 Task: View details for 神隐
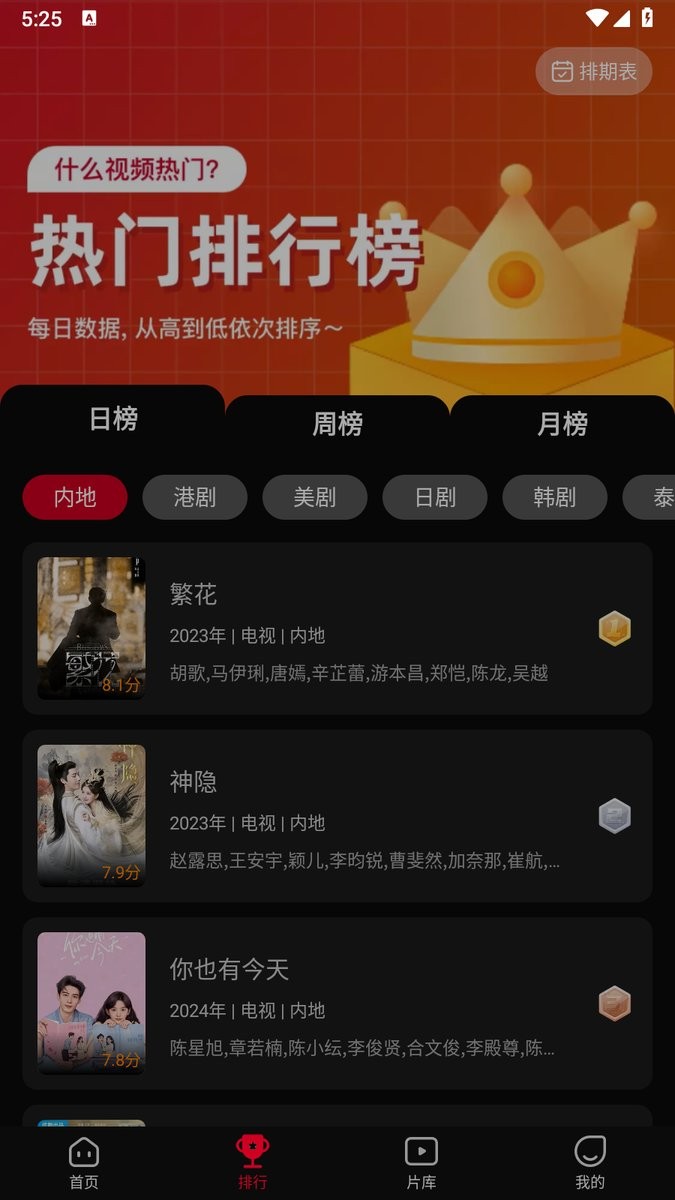(x=337, y=816)
